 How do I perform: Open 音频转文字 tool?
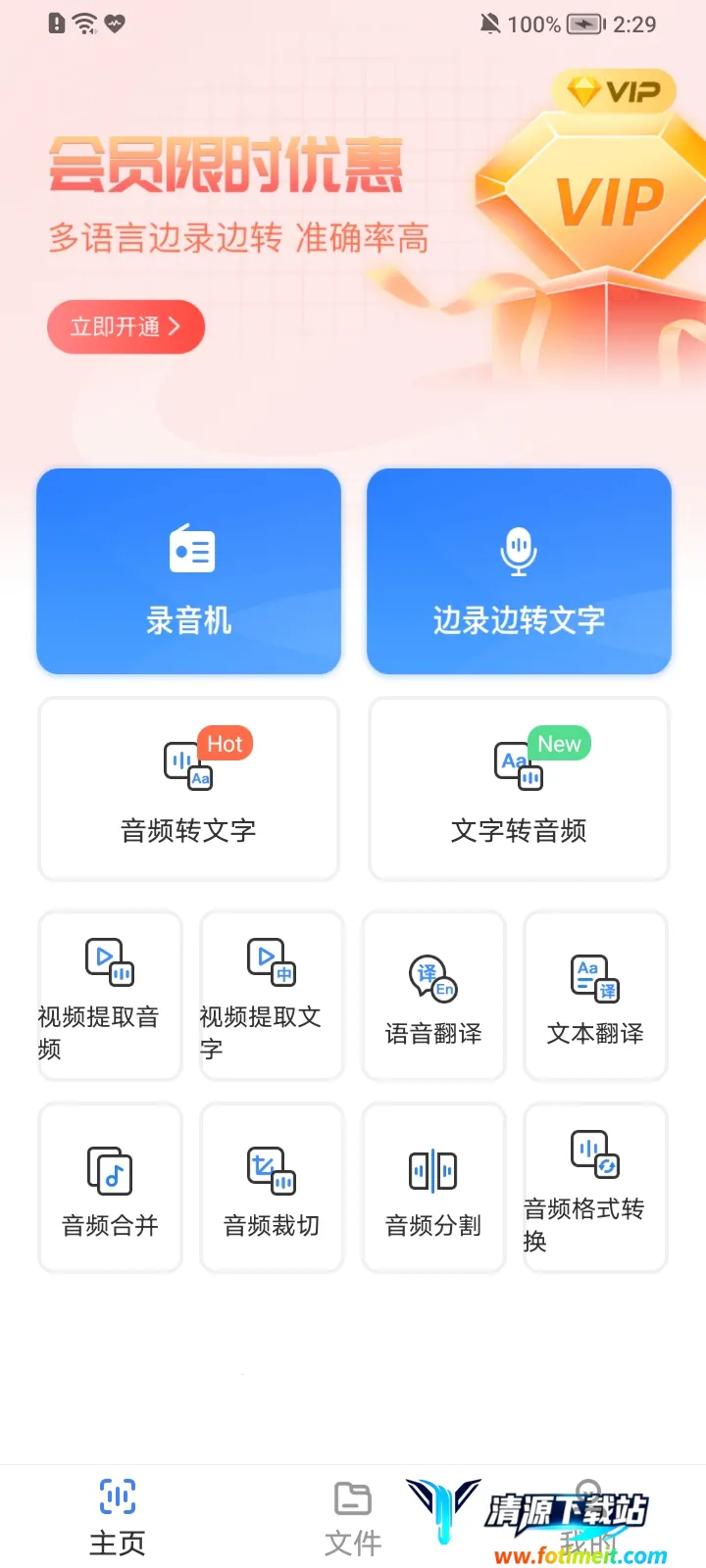[188, 789]
